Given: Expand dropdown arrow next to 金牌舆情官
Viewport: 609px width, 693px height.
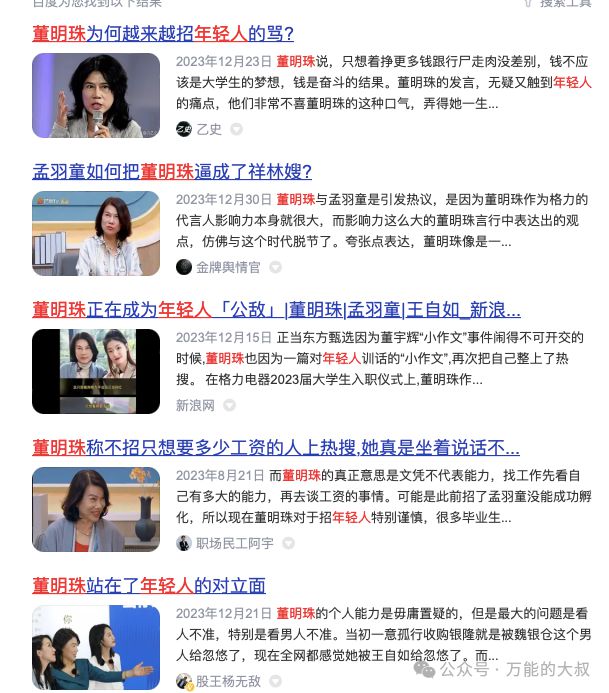Looking at the screenshot, I should [275, 267].
